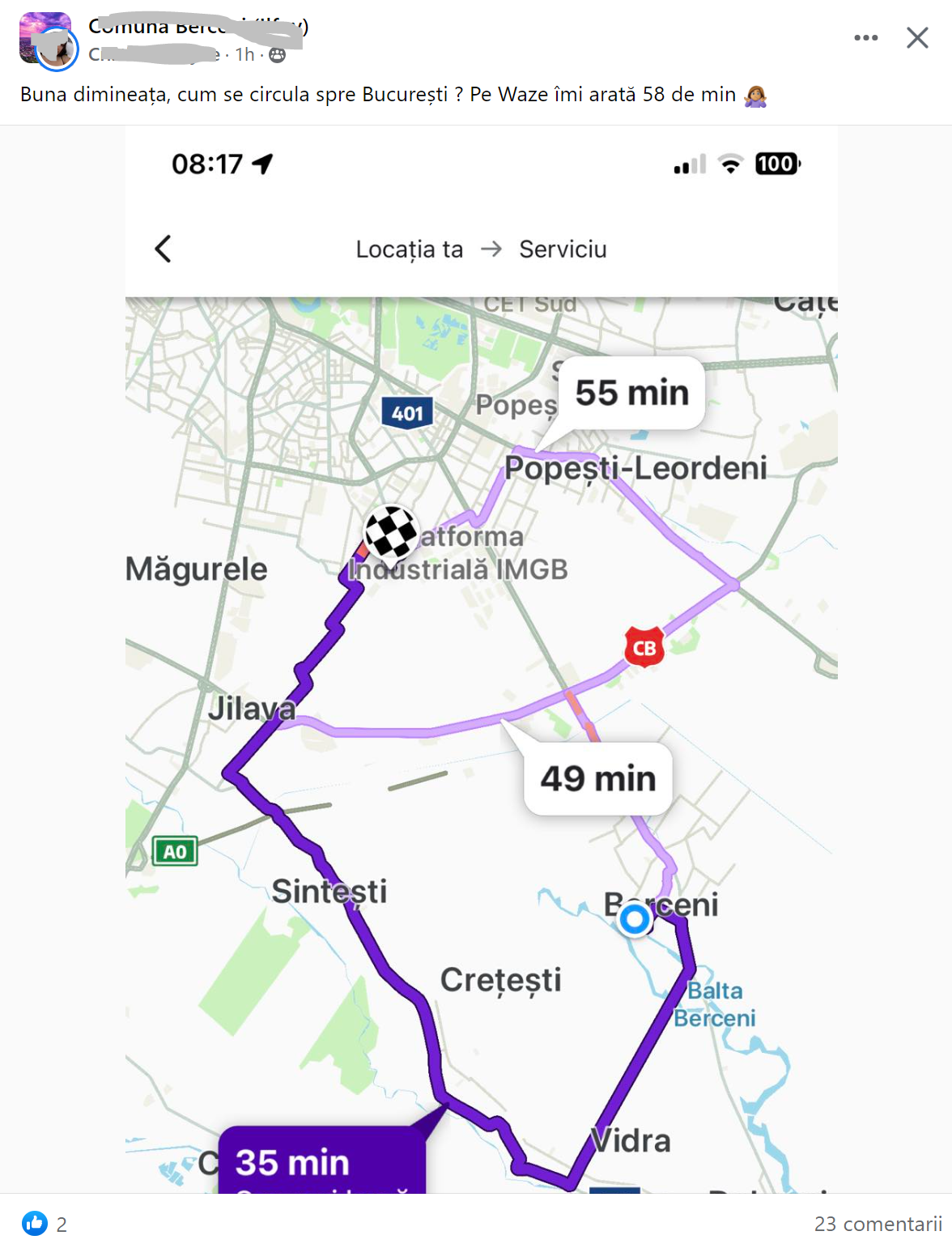Screen dimensions: 952x1244
Task: Open the post's overflow menu
Action: pyautogui.click(x=865, y=38)
